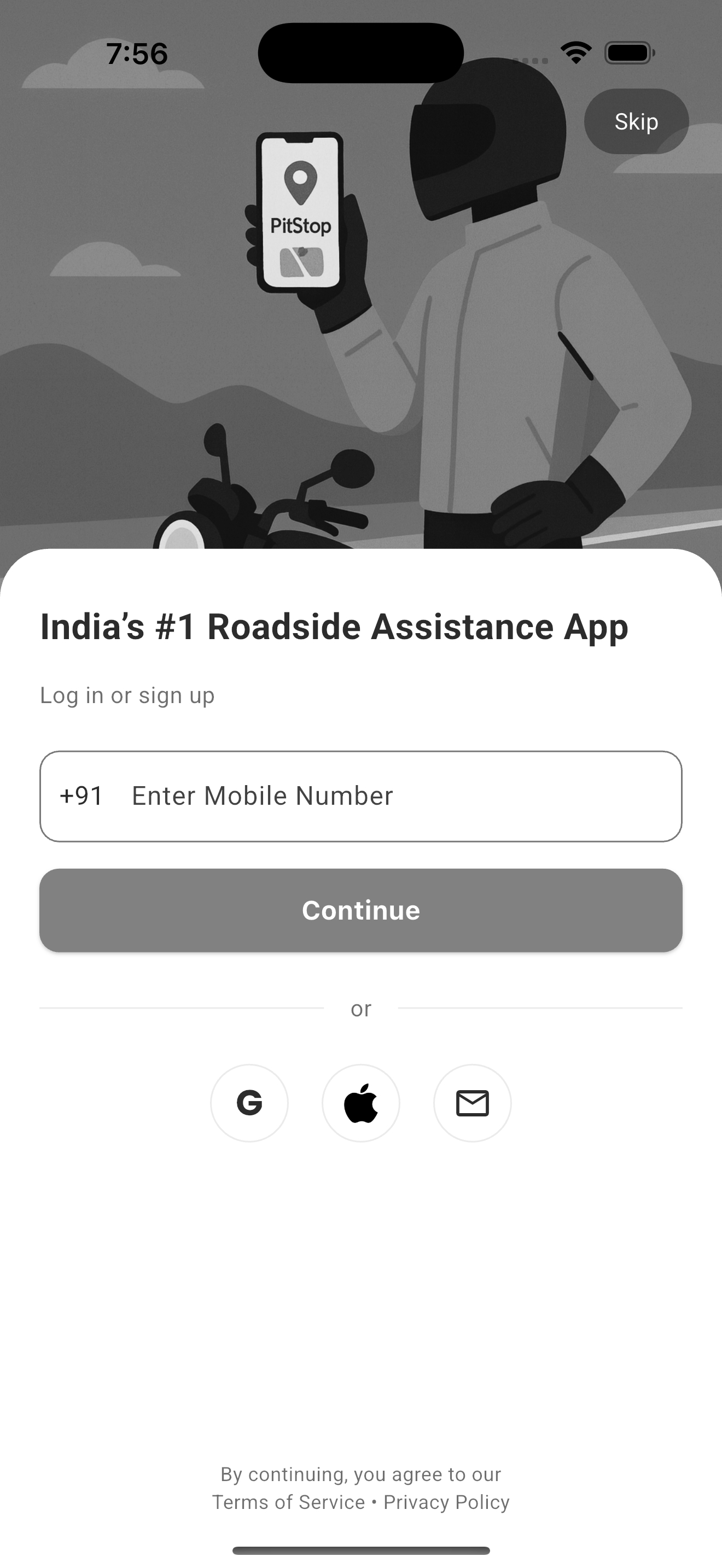Sign in with Apple

pyautogui.click(x=360, y=1102)
